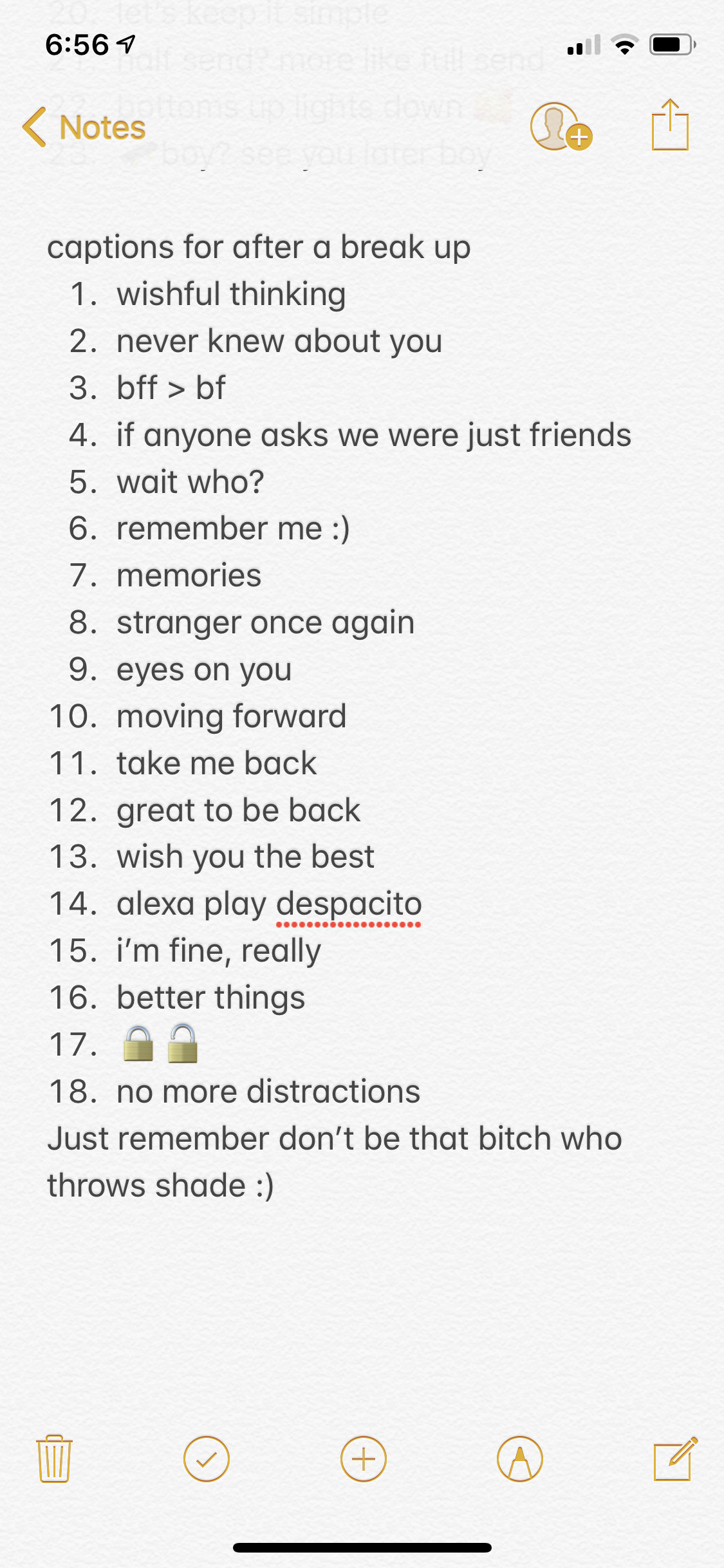Delete this note with the trash icon
Viewport: 724px width, 1568px height.
tap(54, 1459)
